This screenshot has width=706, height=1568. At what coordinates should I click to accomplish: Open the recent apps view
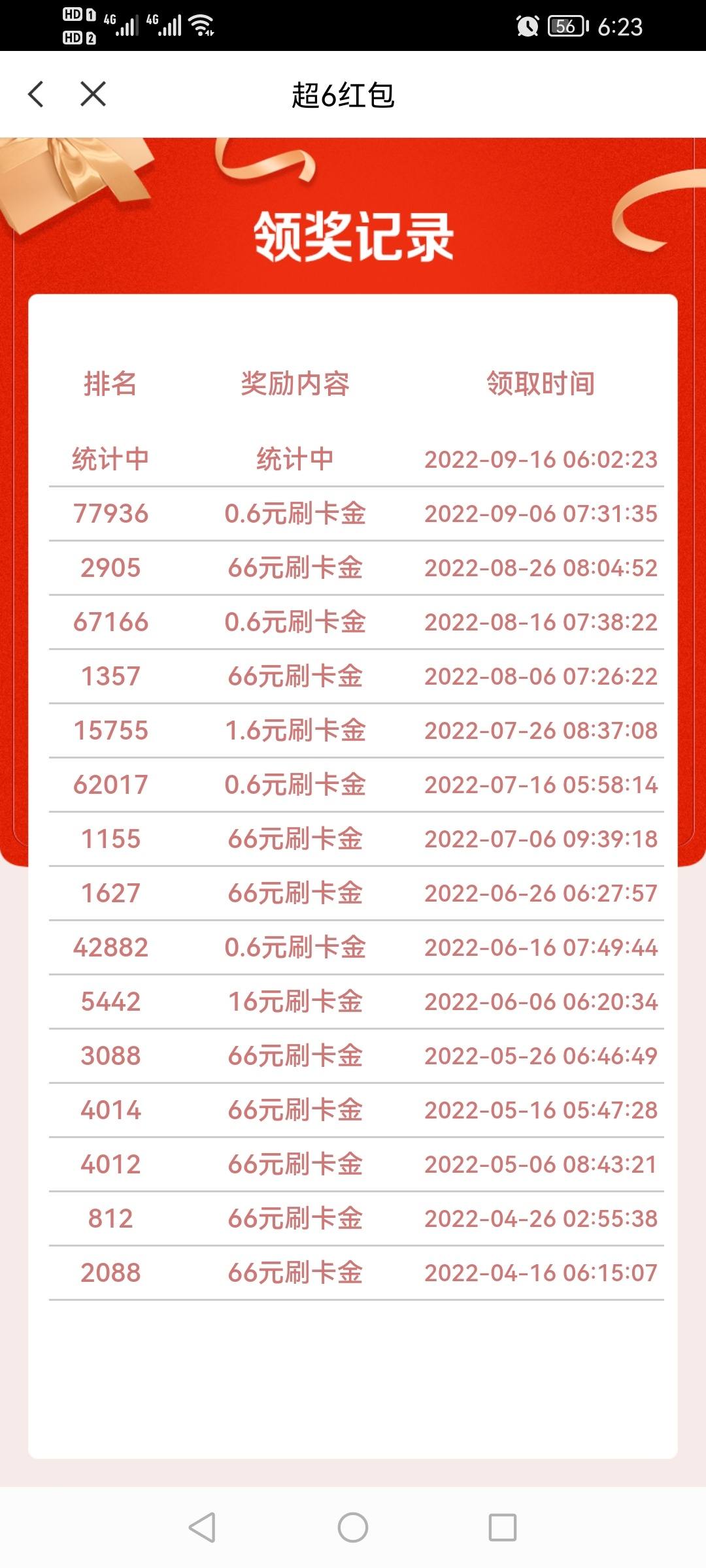tap(503, 1527)
